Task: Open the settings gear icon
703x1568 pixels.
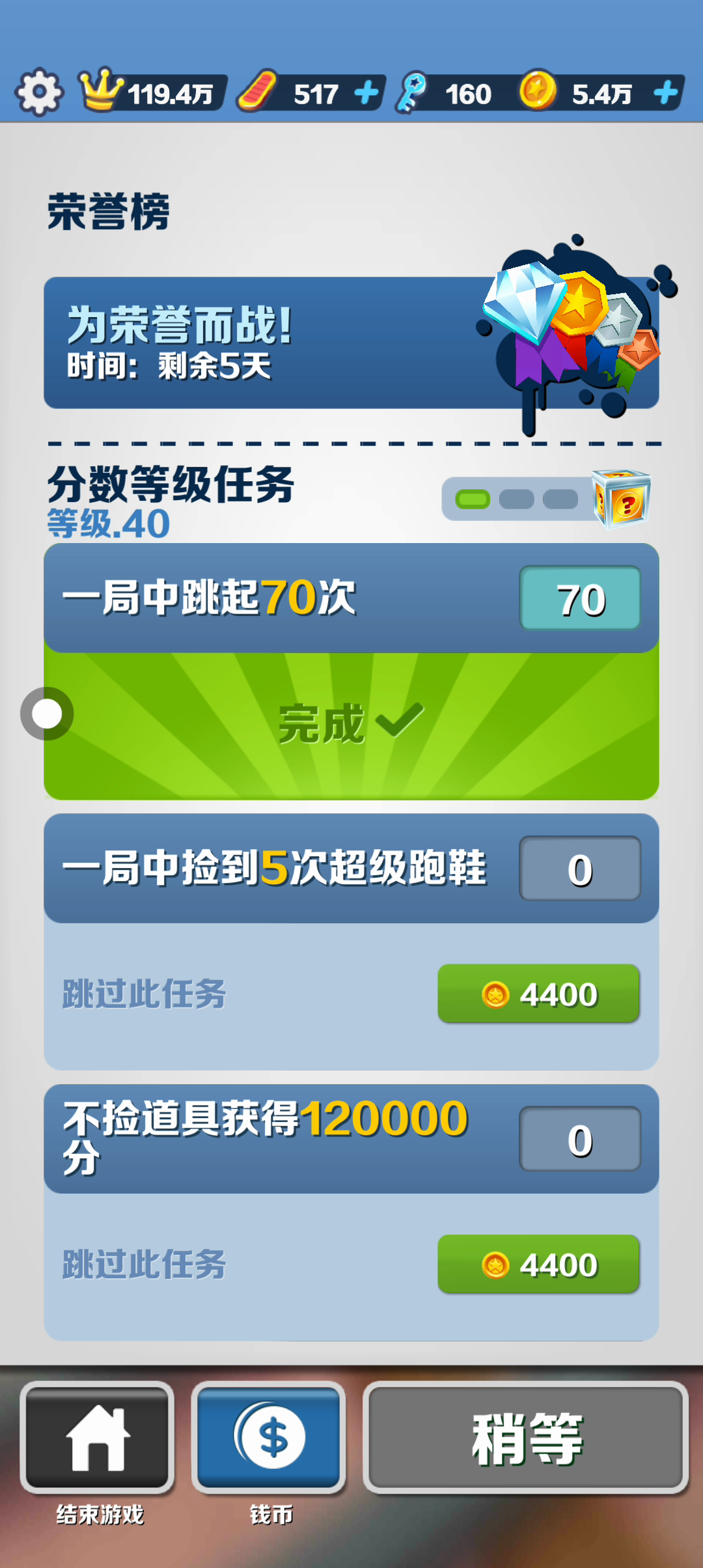Action: [39, 92]
